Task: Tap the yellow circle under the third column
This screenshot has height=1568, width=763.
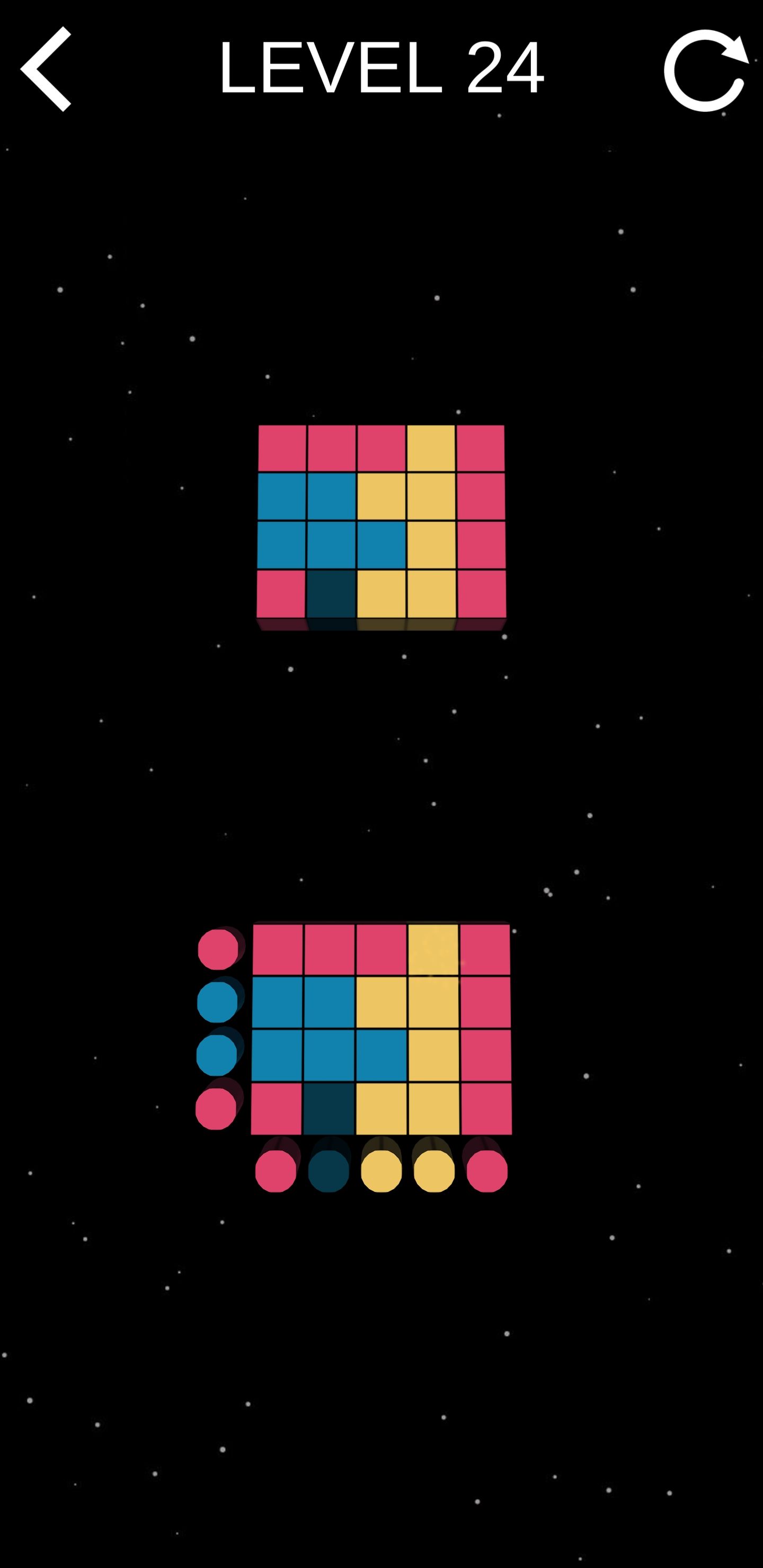Action: 381,1171
